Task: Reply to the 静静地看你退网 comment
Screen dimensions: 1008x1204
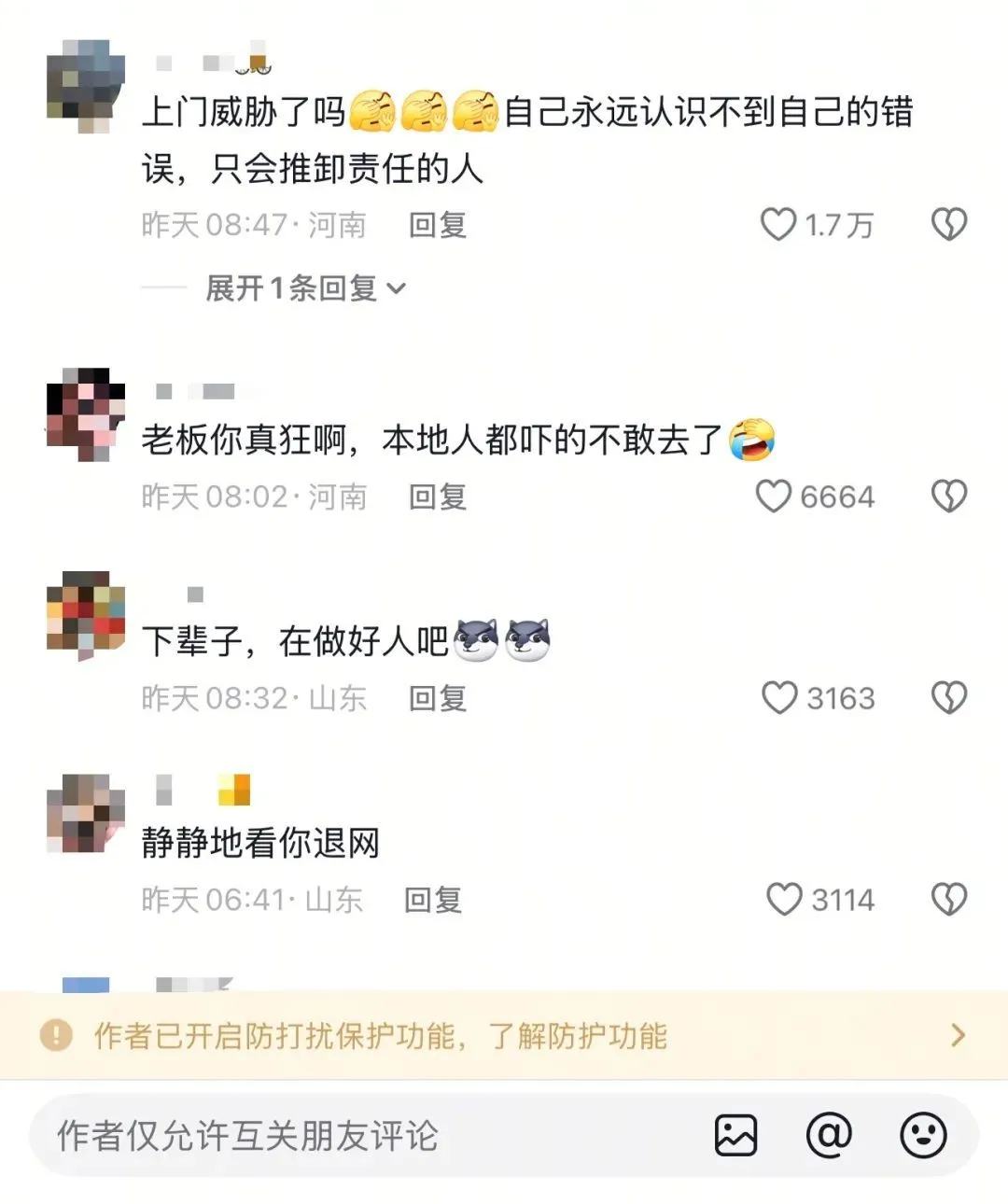Action: pyautogui.click(x=432, y=900)
